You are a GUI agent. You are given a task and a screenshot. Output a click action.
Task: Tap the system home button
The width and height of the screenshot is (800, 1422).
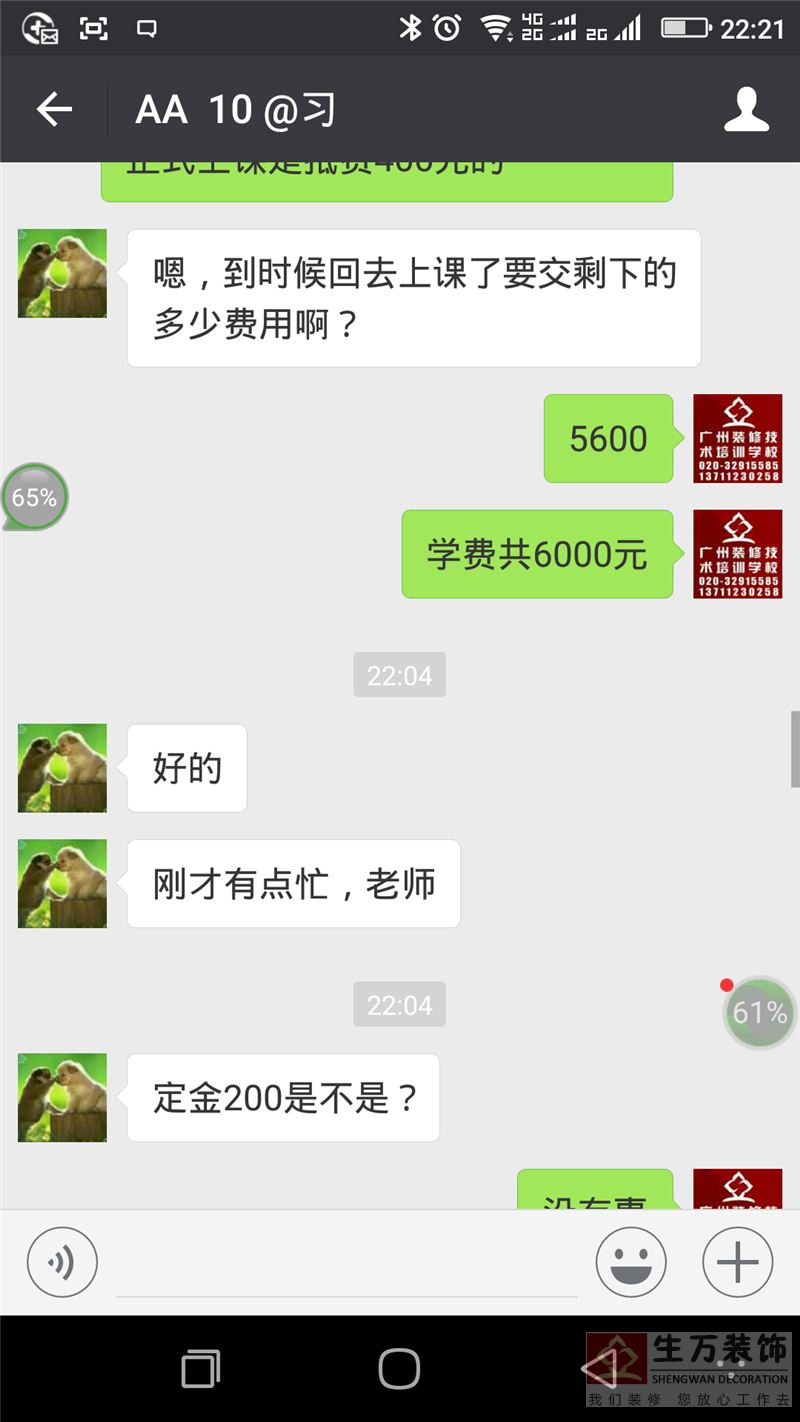[399, 1368]
